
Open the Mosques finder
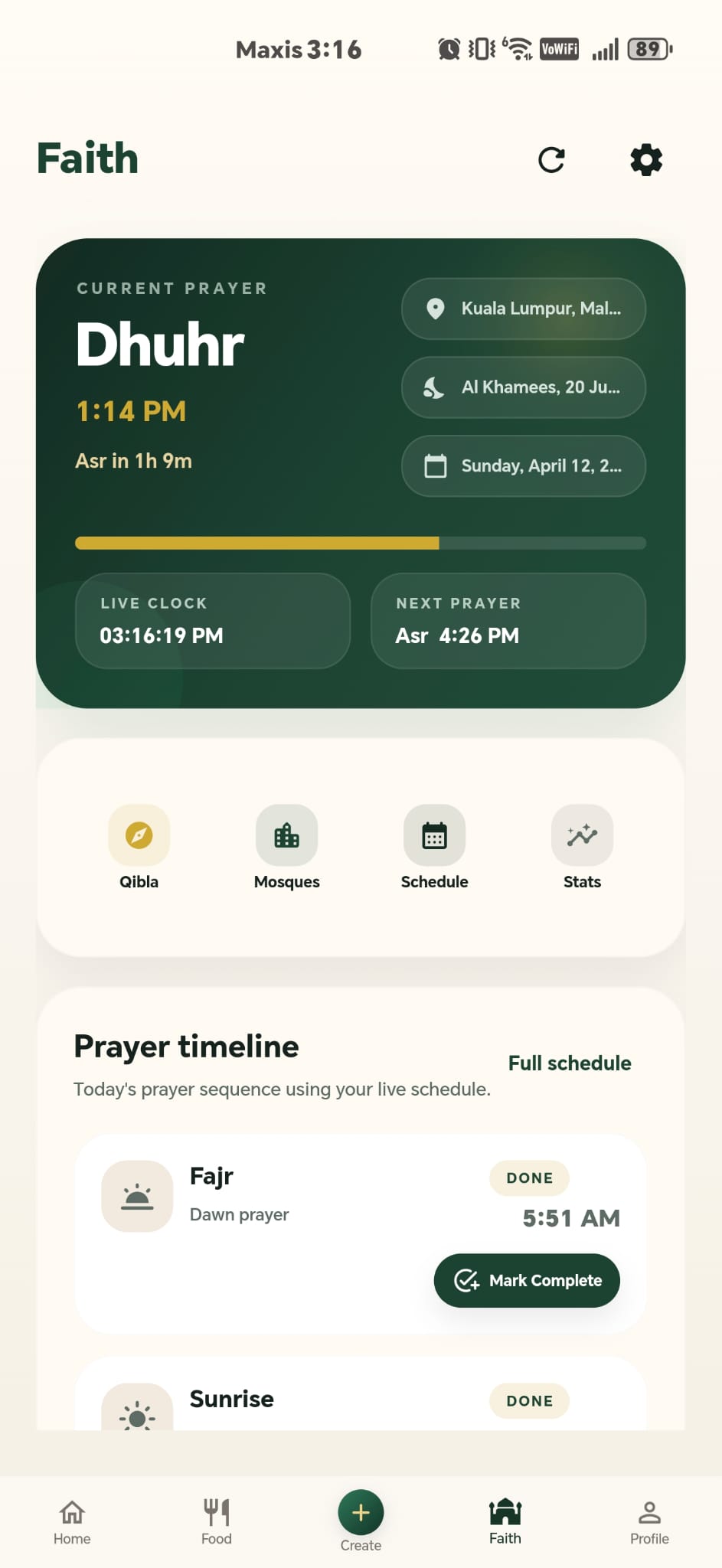tap(286, 835)
